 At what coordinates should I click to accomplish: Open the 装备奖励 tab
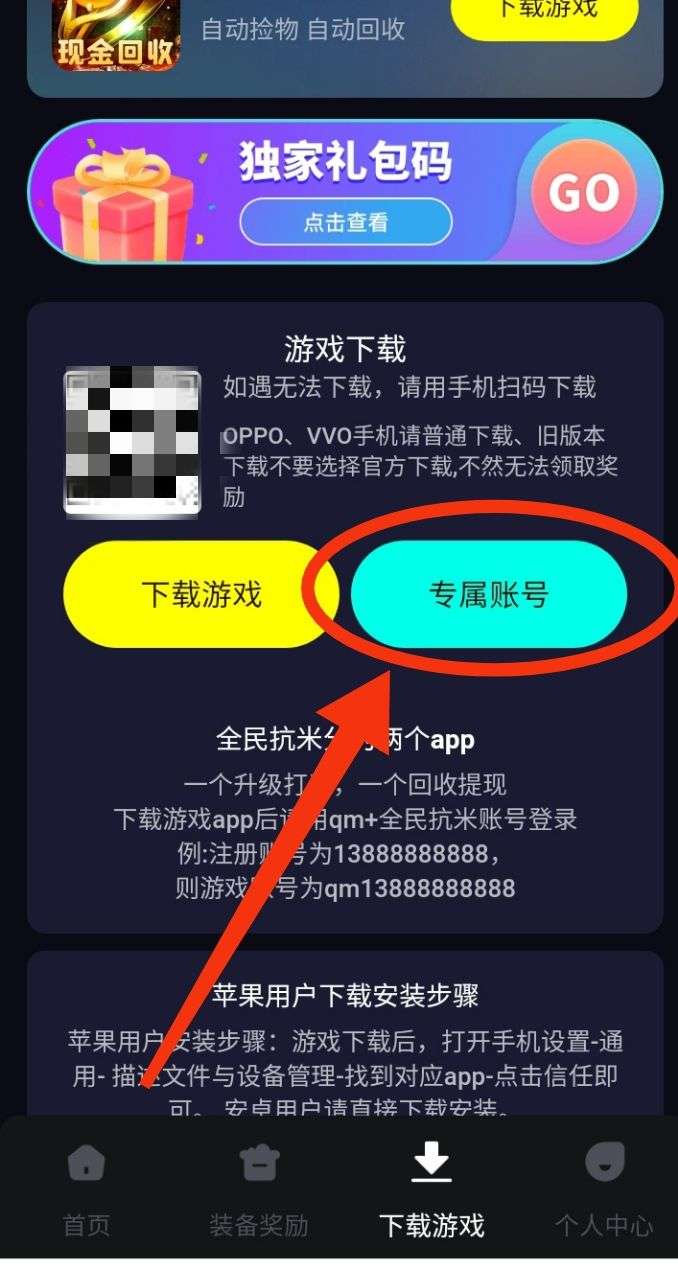tap(258, 1190)
